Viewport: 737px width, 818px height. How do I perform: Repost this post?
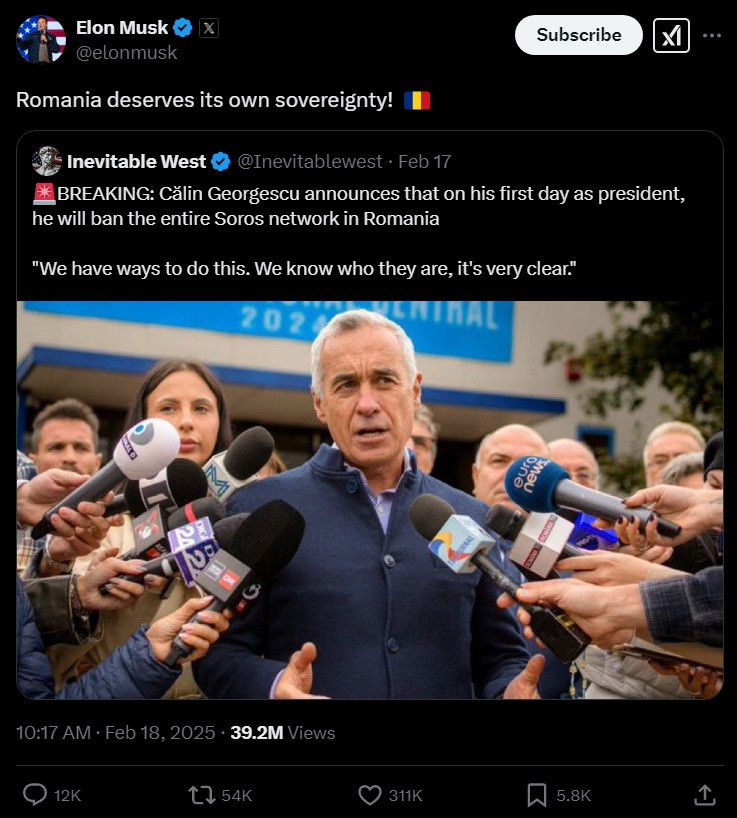coord(202,795)
